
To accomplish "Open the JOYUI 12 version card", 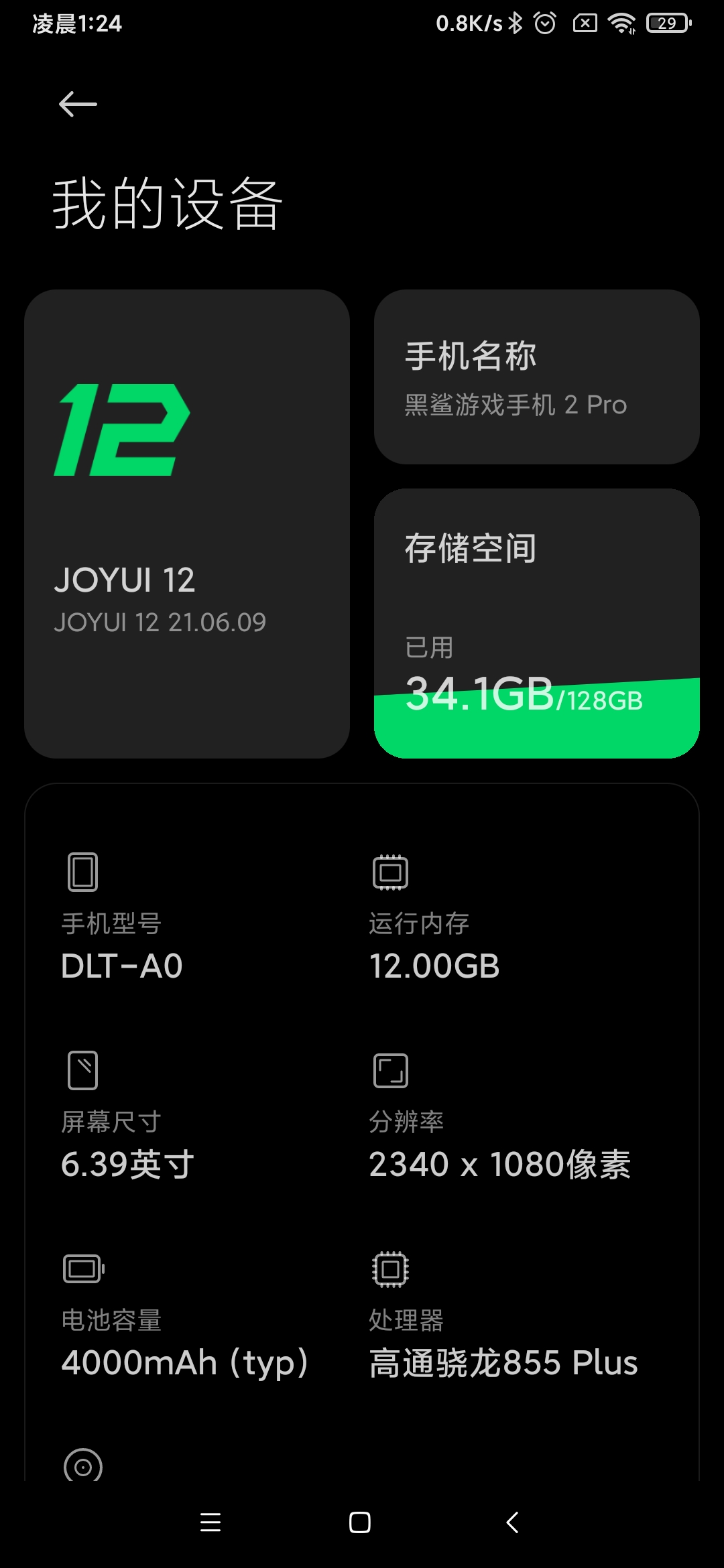I will coord(187,524).
